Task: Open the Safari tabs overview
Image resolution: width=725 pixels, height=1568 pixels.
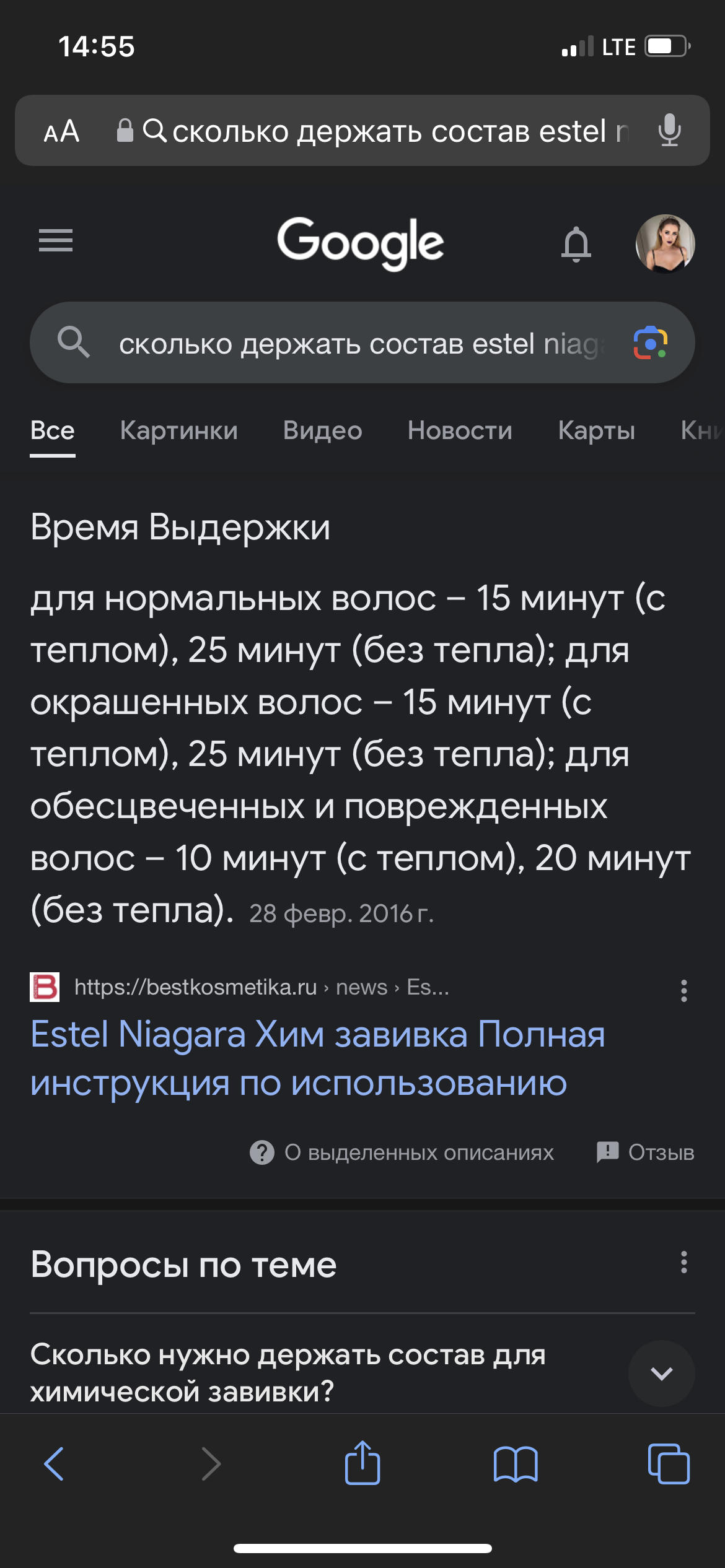Action: point(668,1464)
